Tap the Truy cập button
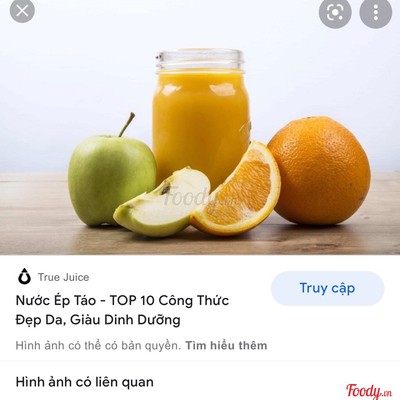This screenshot has width=400, height=400. (x=327, y=288)
